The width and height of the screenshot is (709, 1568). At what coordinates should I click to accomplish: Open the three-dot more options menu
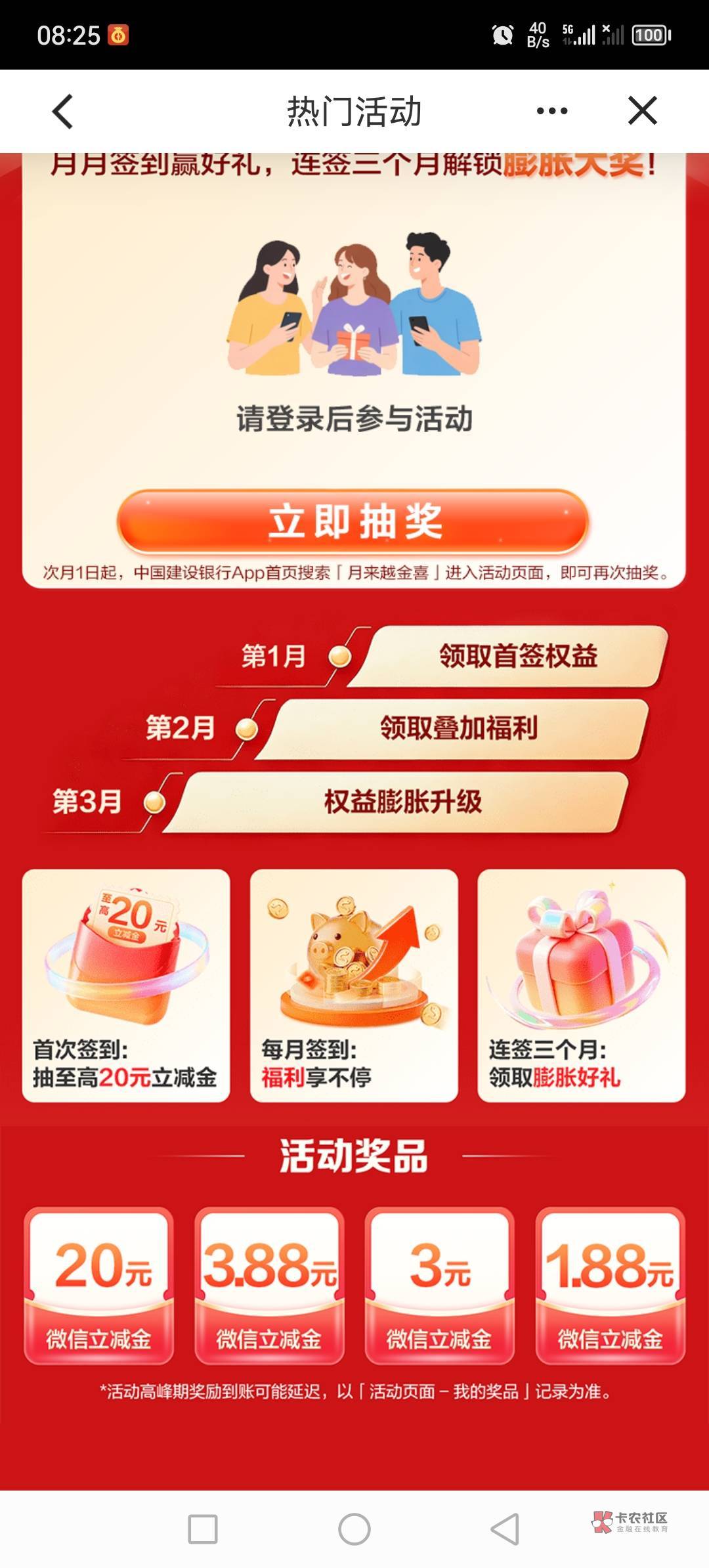(552, 111)
